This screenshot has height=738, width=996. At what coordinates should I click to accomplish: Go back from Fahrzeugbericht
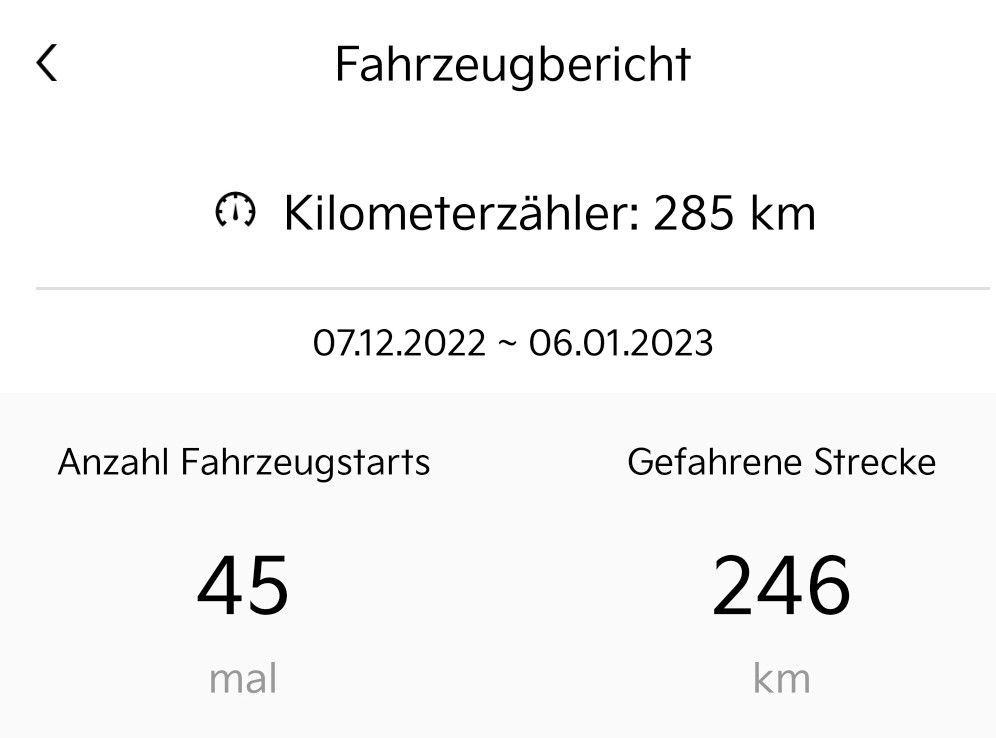point(47,64)
